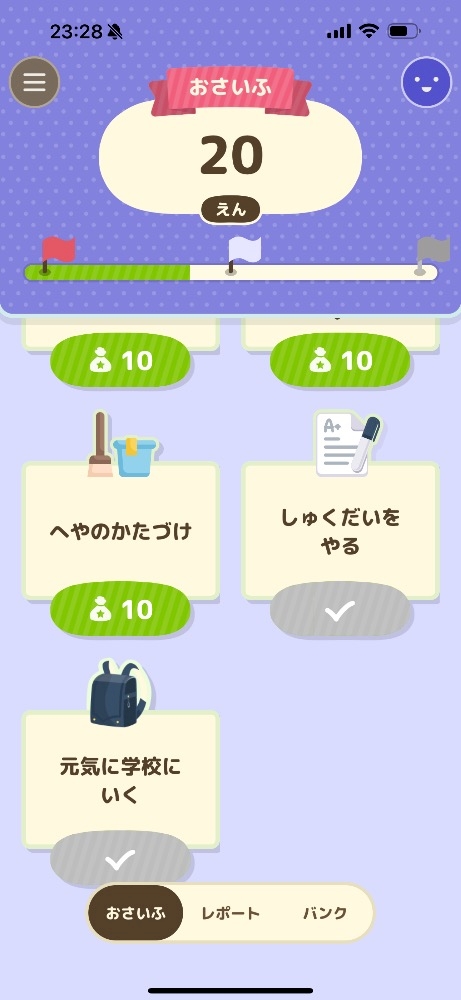Open the へやのかたづけ task card
The height and width of the screenshot is (1000, 461).
pos(121,531)
